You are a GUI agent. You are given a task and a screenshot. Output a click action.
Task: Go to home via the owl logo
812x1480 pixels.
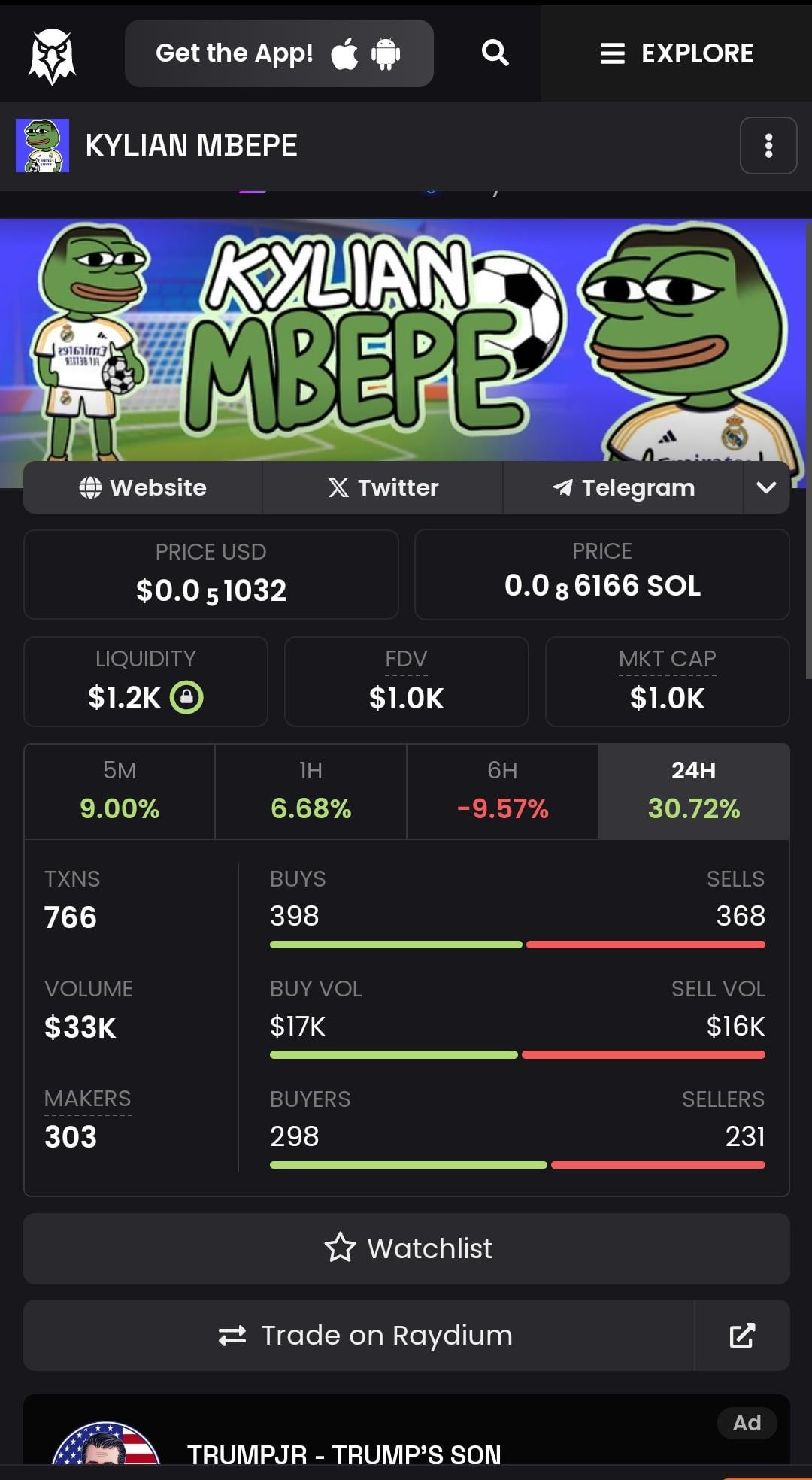(x=52, y=55)
